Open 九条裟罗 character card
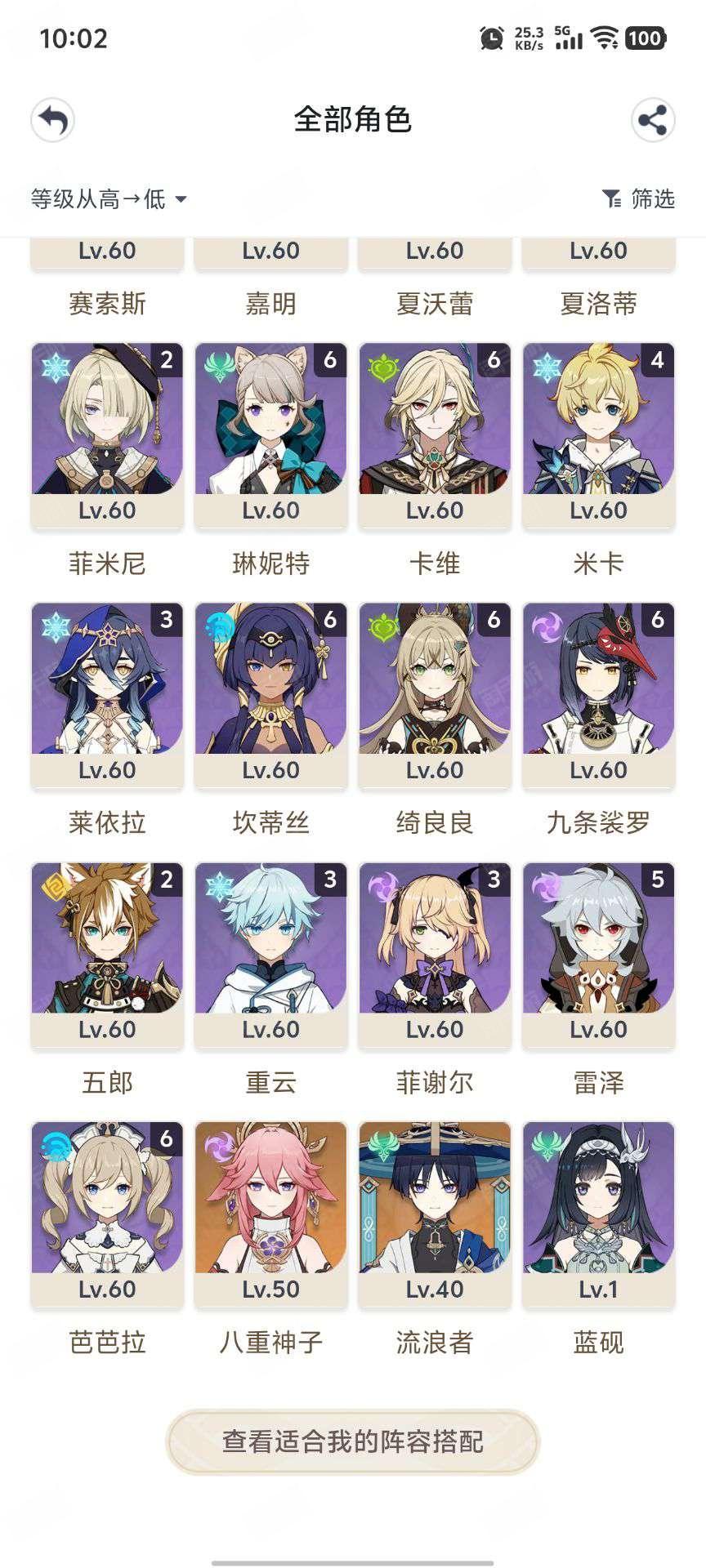Screen dimensions: 706x1568 (x=598, y=695)
